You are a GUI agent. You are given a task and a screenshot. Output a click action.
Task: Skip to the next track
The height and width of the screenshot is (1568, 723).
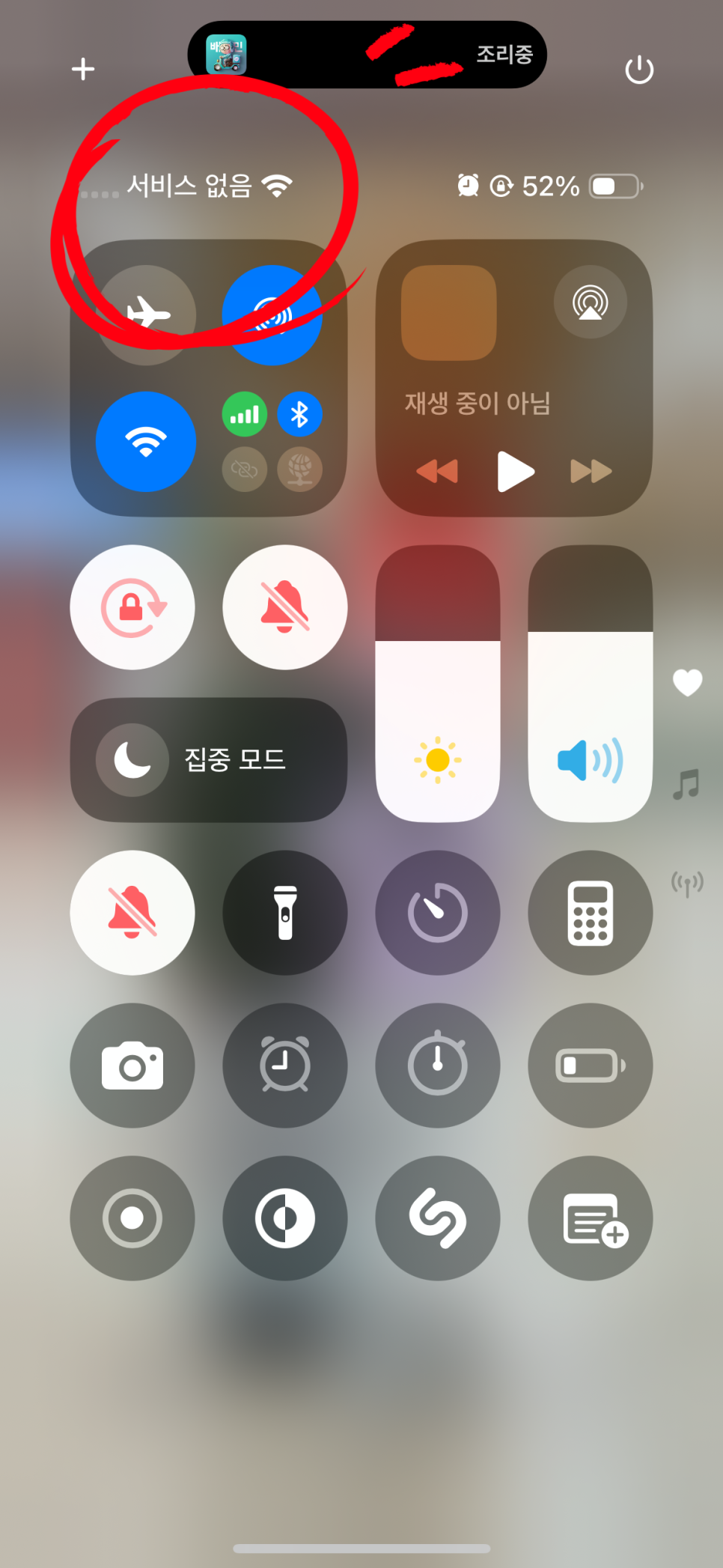tap(591, 471)
